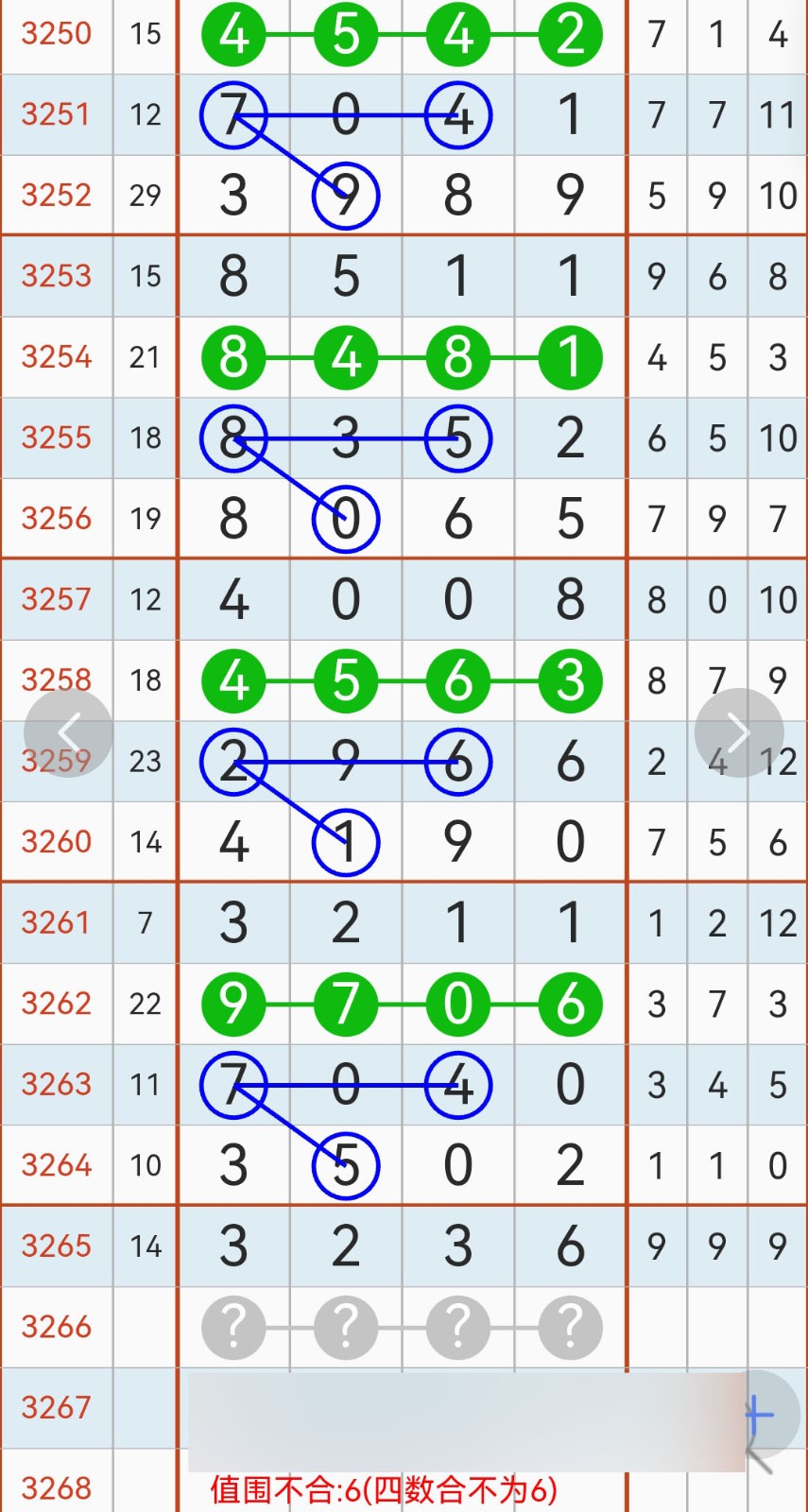Click the first question mark placeholder in row 3266
The image size is (808, 1512).
tap(233, 1327)
